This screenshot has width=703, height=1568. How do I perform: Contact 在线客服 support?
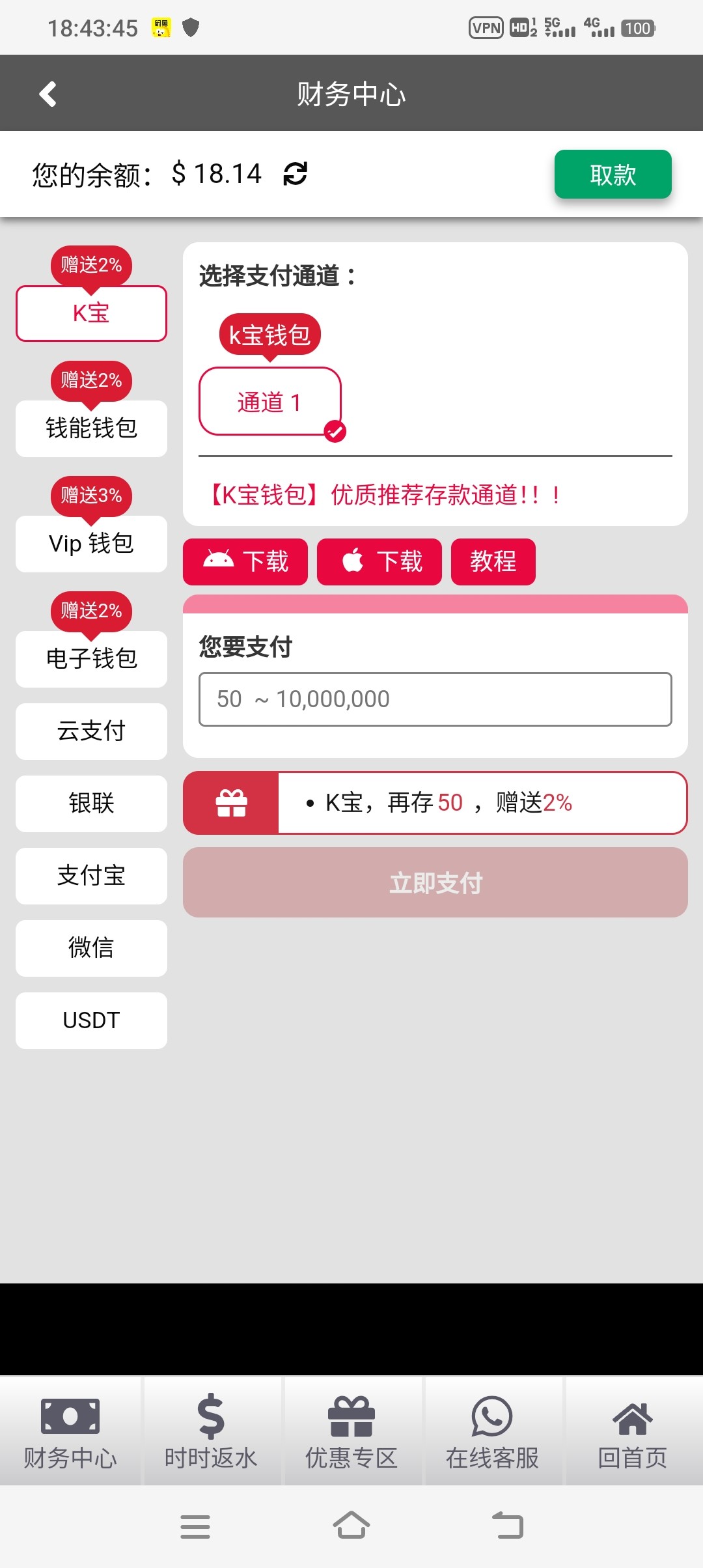click(x=492, y=1431)
